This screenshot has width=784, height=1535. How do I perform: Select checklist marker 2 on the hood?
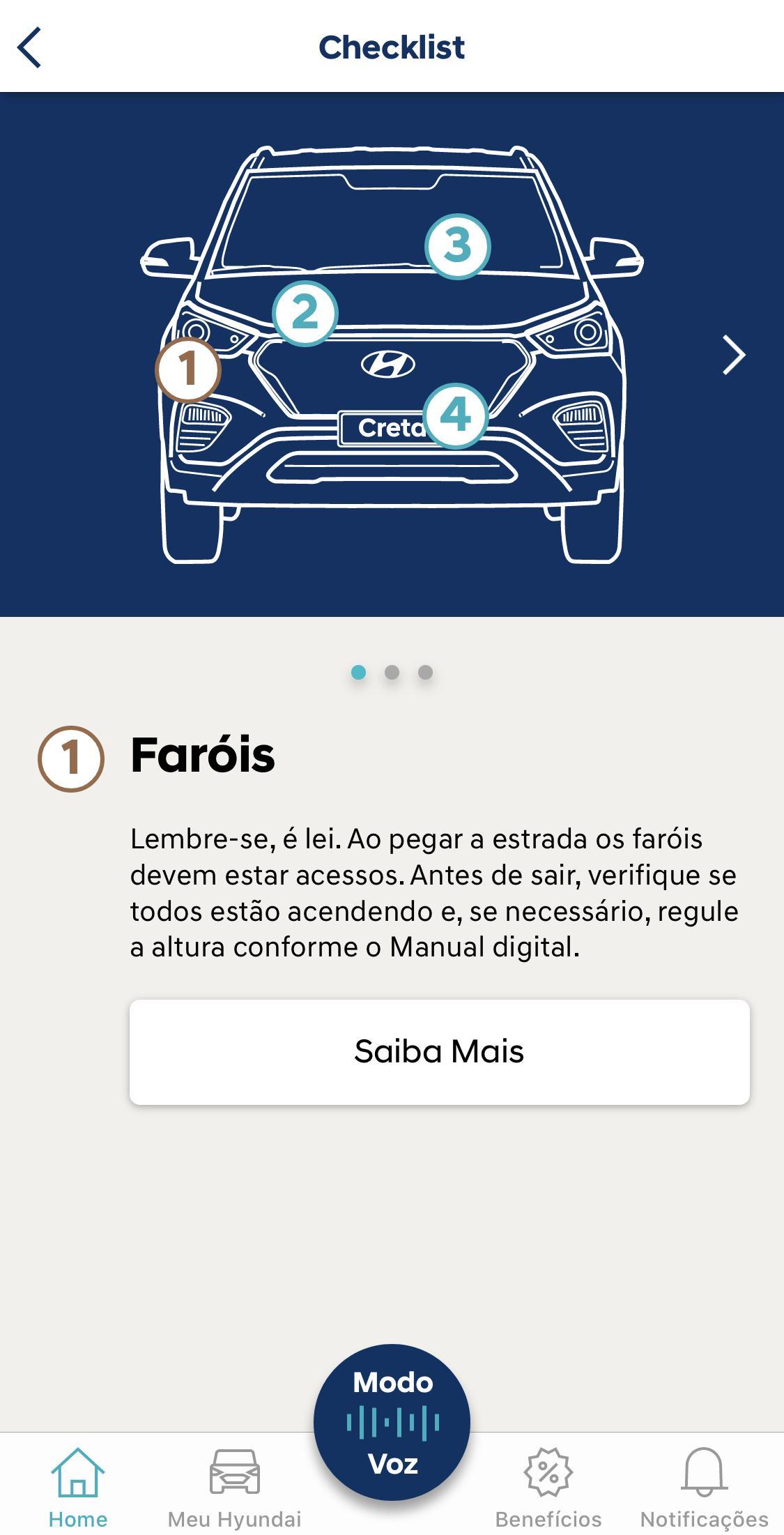(305, 313)
